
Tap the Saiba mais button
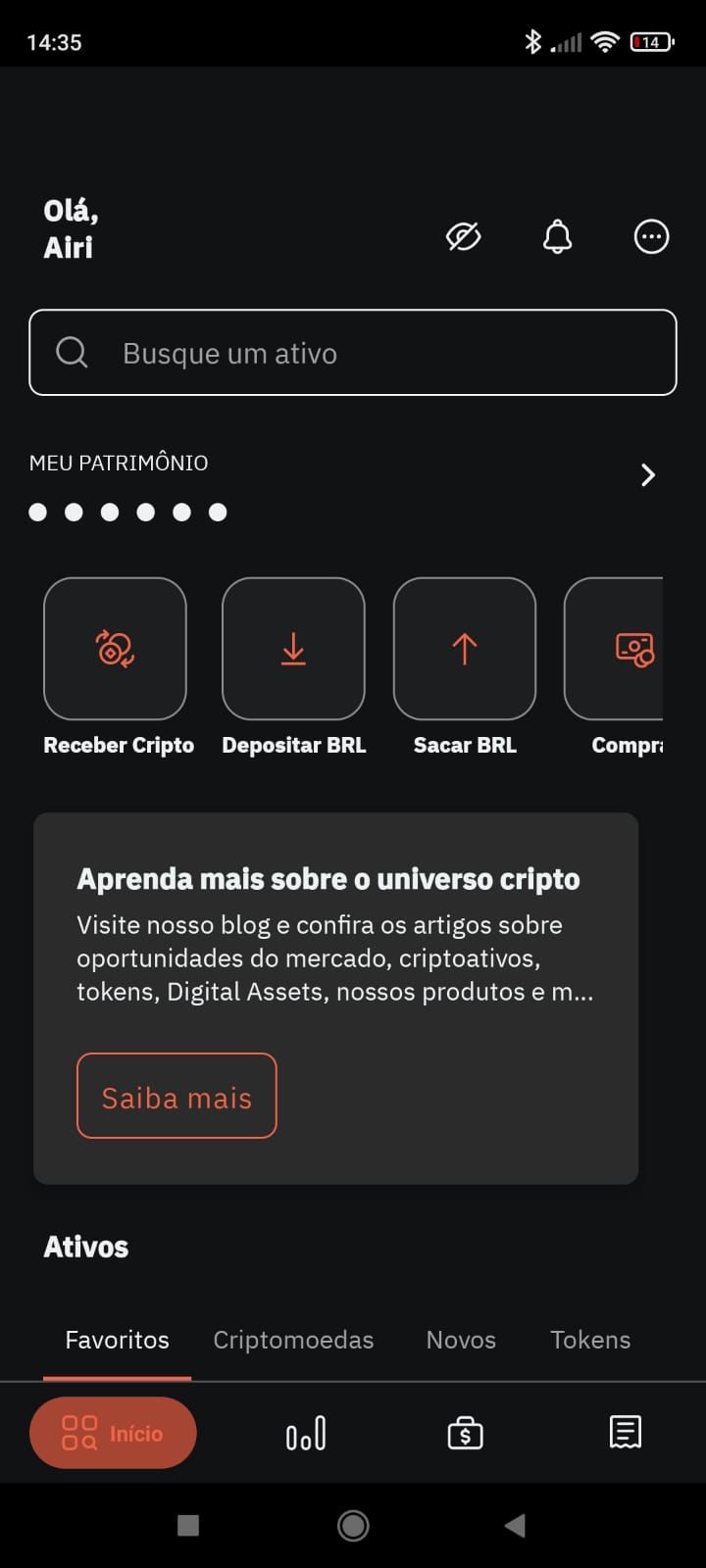176,1096
